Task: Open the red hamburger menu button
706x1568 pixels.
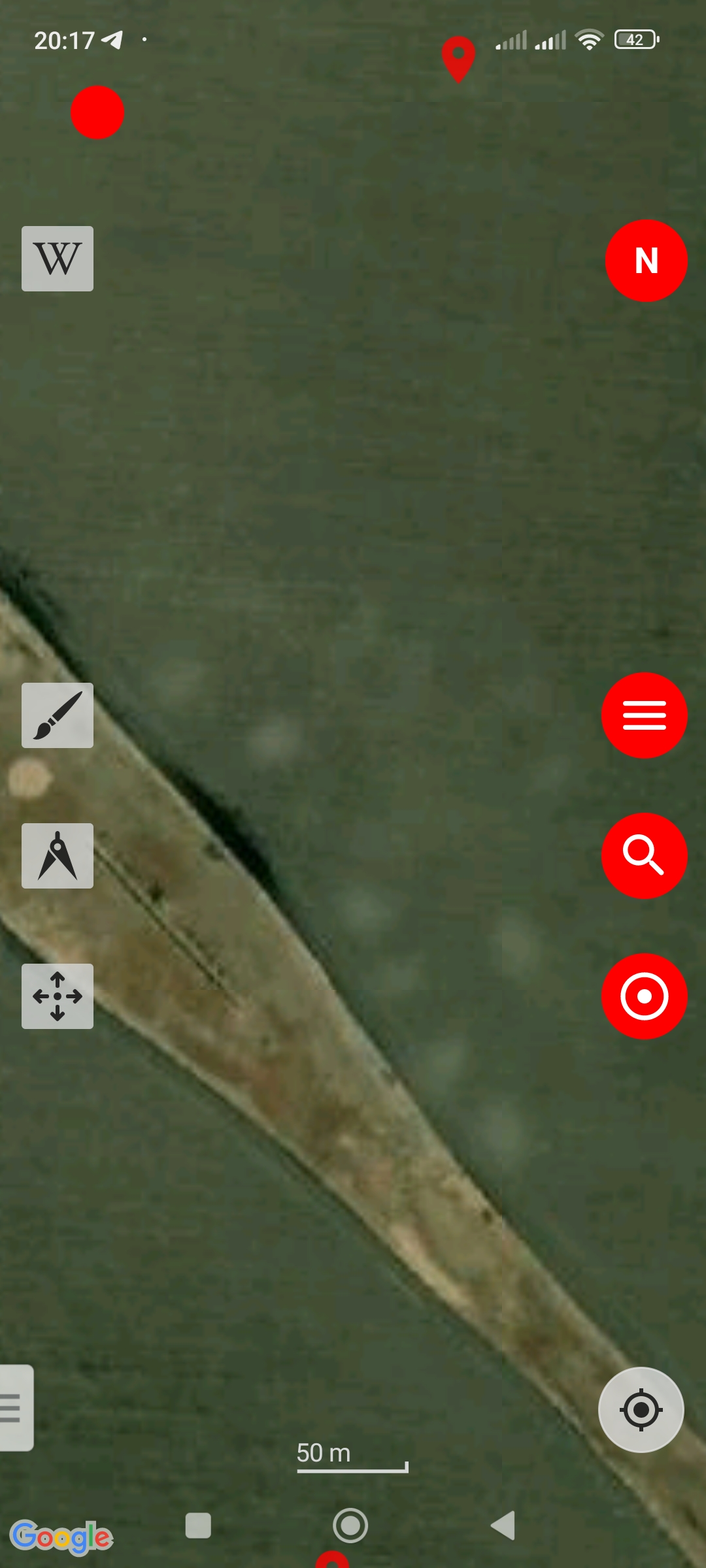Action: tap(645, 715)
